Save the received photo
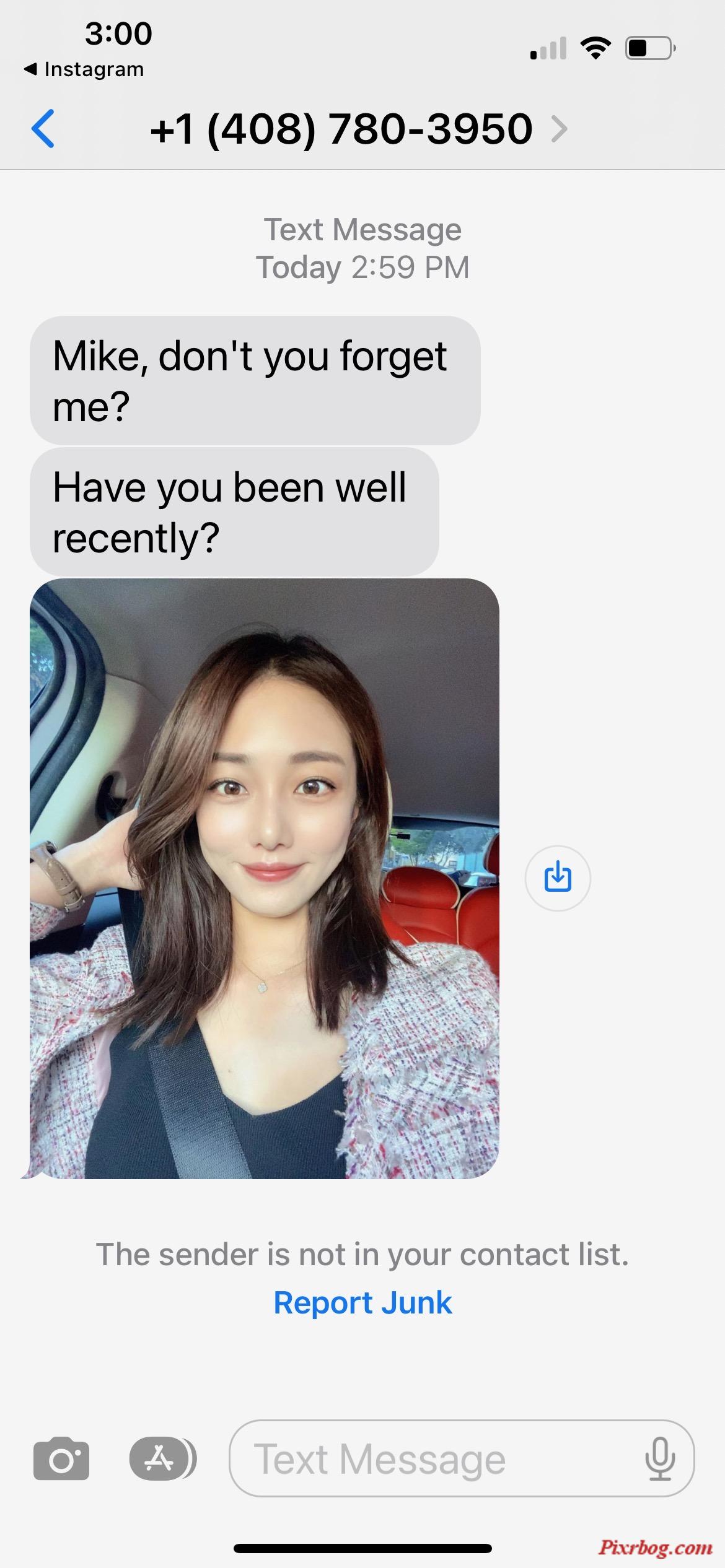This screenshot has height=1568, width=725. 557,878
